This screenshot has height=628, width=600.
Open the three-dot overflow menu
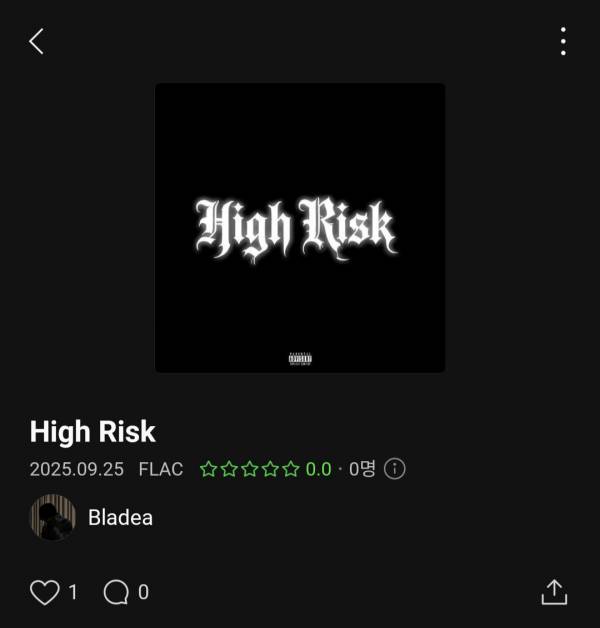click(x=563, y=42)
